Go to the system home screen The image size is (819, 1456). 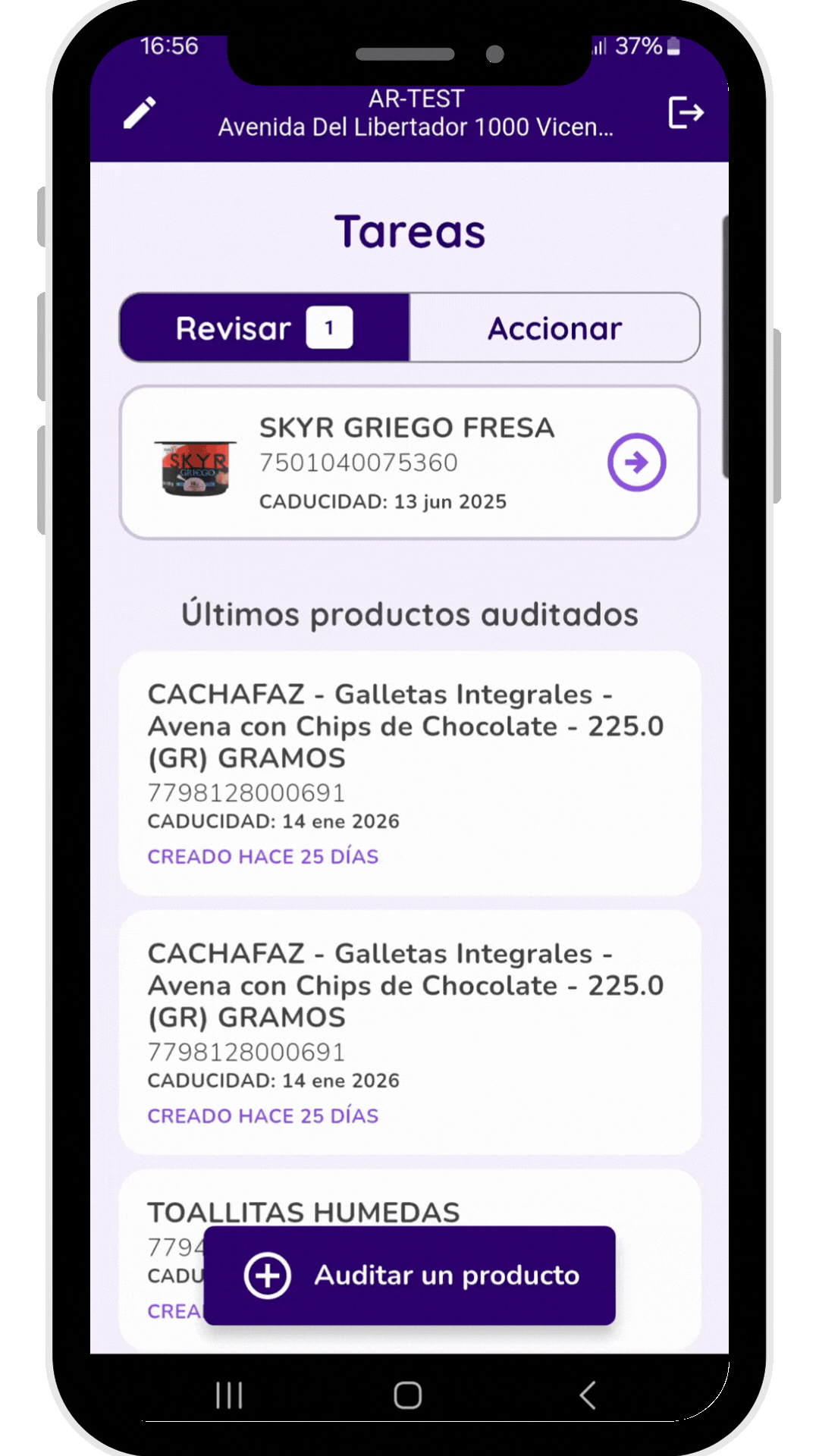(408, 1395)
